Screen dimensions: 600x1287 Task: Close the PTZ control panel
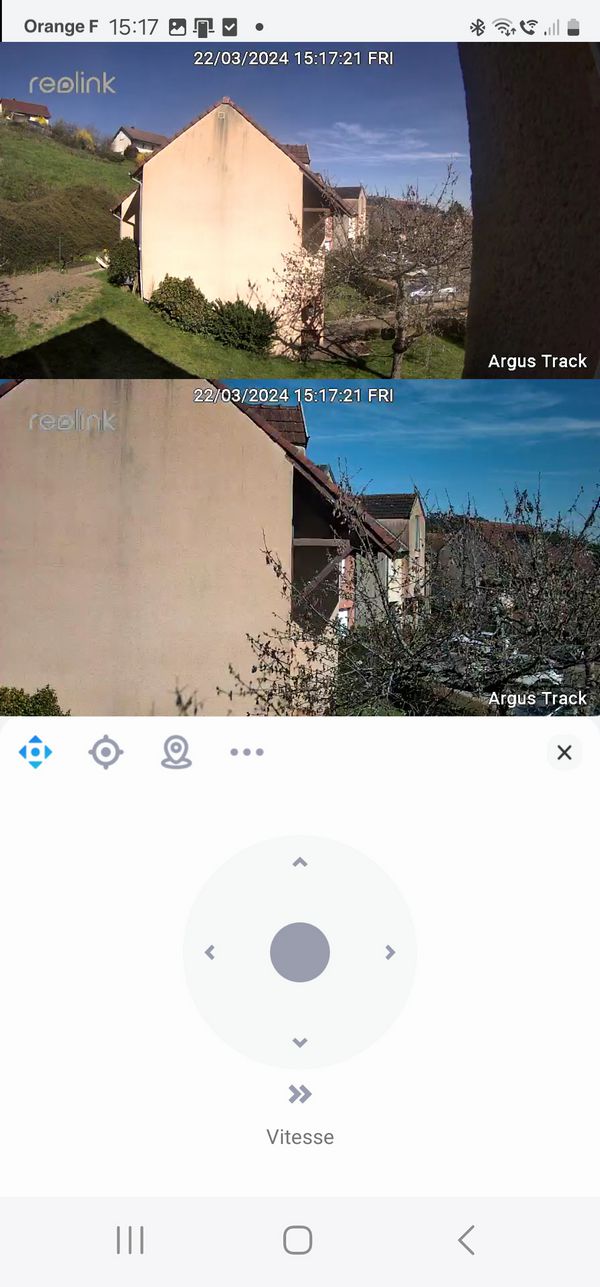click(x=564, y=752)
